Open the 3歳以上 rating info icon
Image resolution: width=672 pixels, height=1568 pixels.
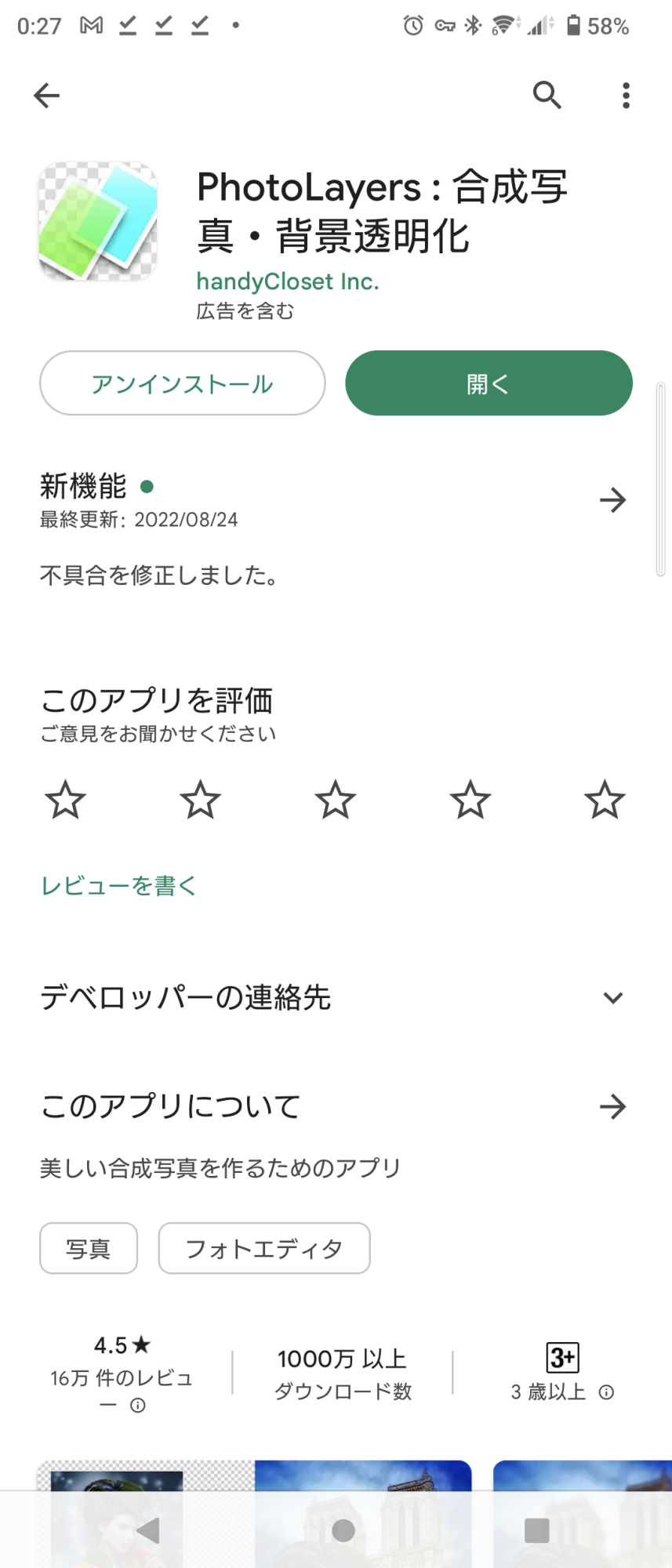606,1392
